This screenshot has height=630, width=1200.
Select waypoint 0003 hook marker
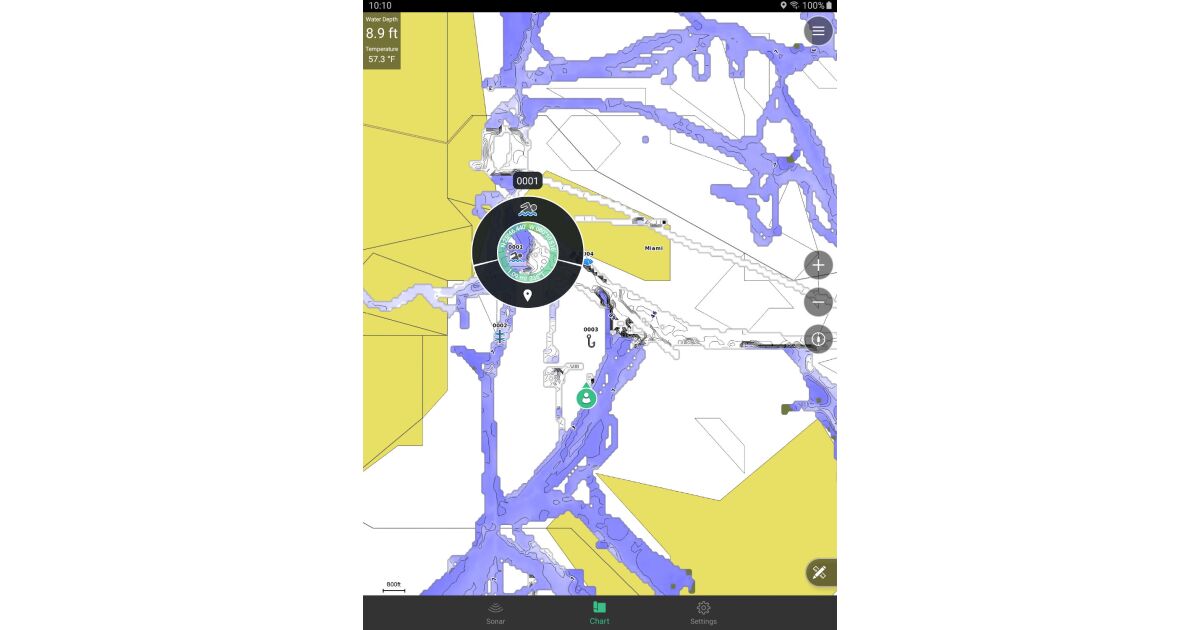[591, 340]
